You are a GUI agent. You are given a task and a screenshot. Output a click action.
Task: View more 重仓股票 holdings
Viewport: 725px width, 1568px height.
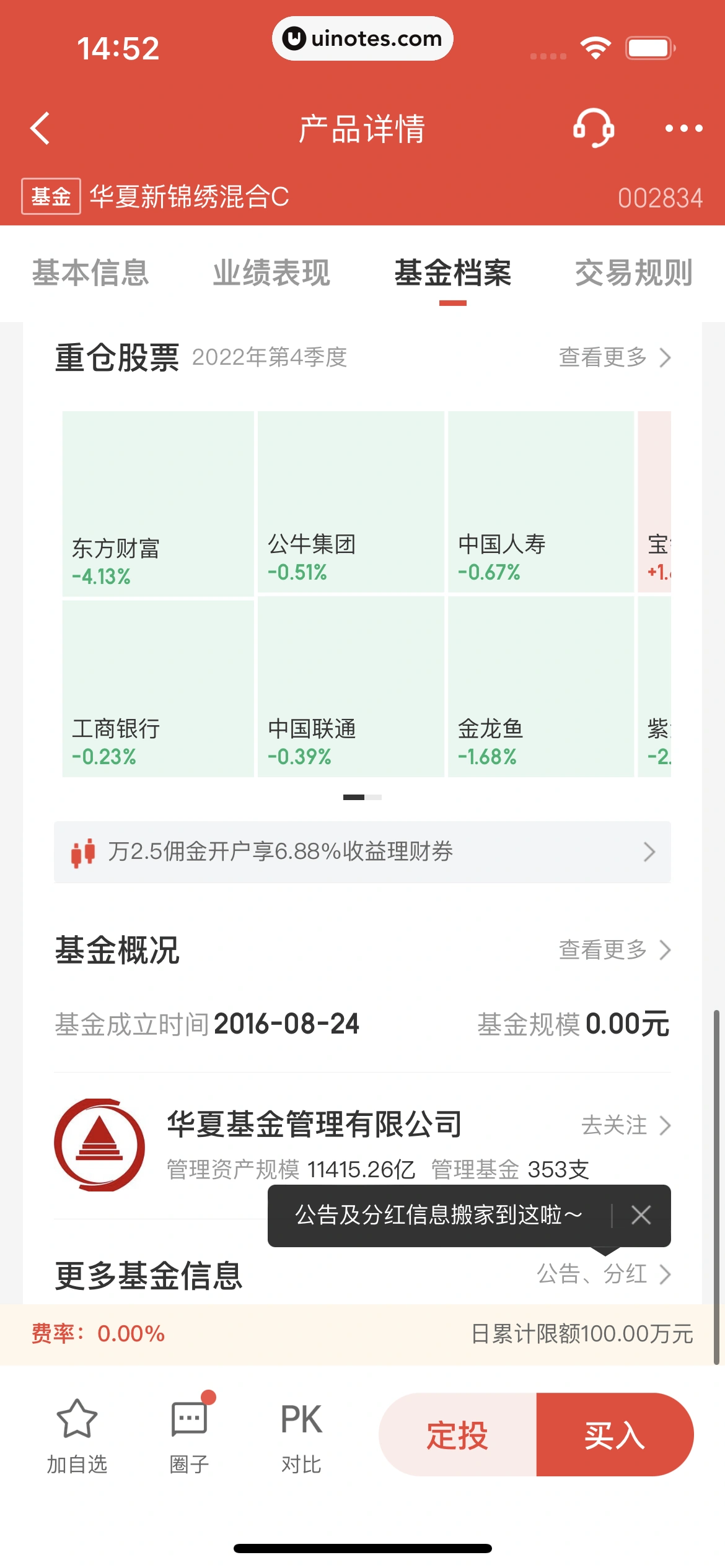click(614, 357)
